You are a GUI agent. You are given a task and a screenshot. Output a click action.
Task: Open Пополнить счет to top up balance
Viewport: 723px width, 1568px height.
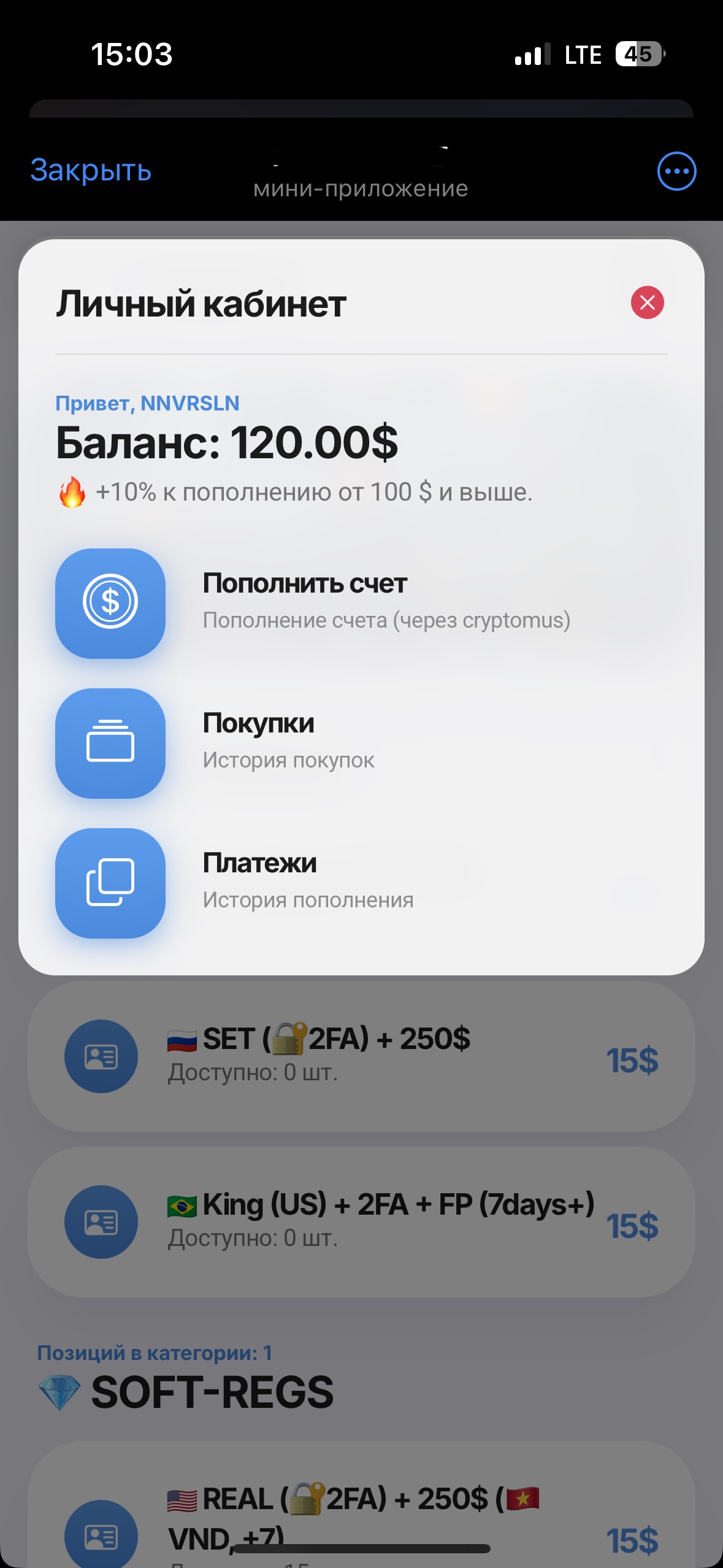pos(305,601)
